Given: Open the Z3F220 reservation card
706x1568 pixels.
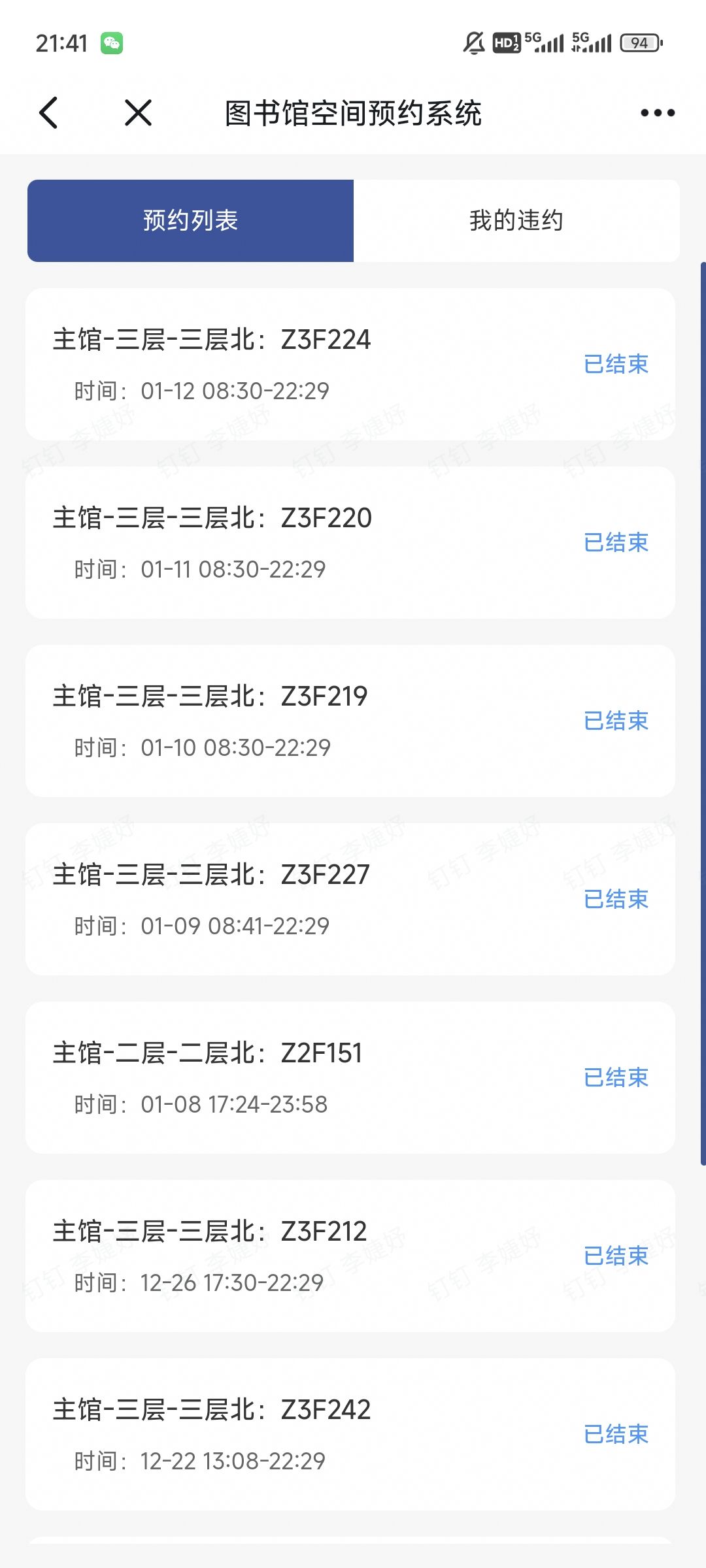Looking at the screenshot, I should click(x=350, y=542).
